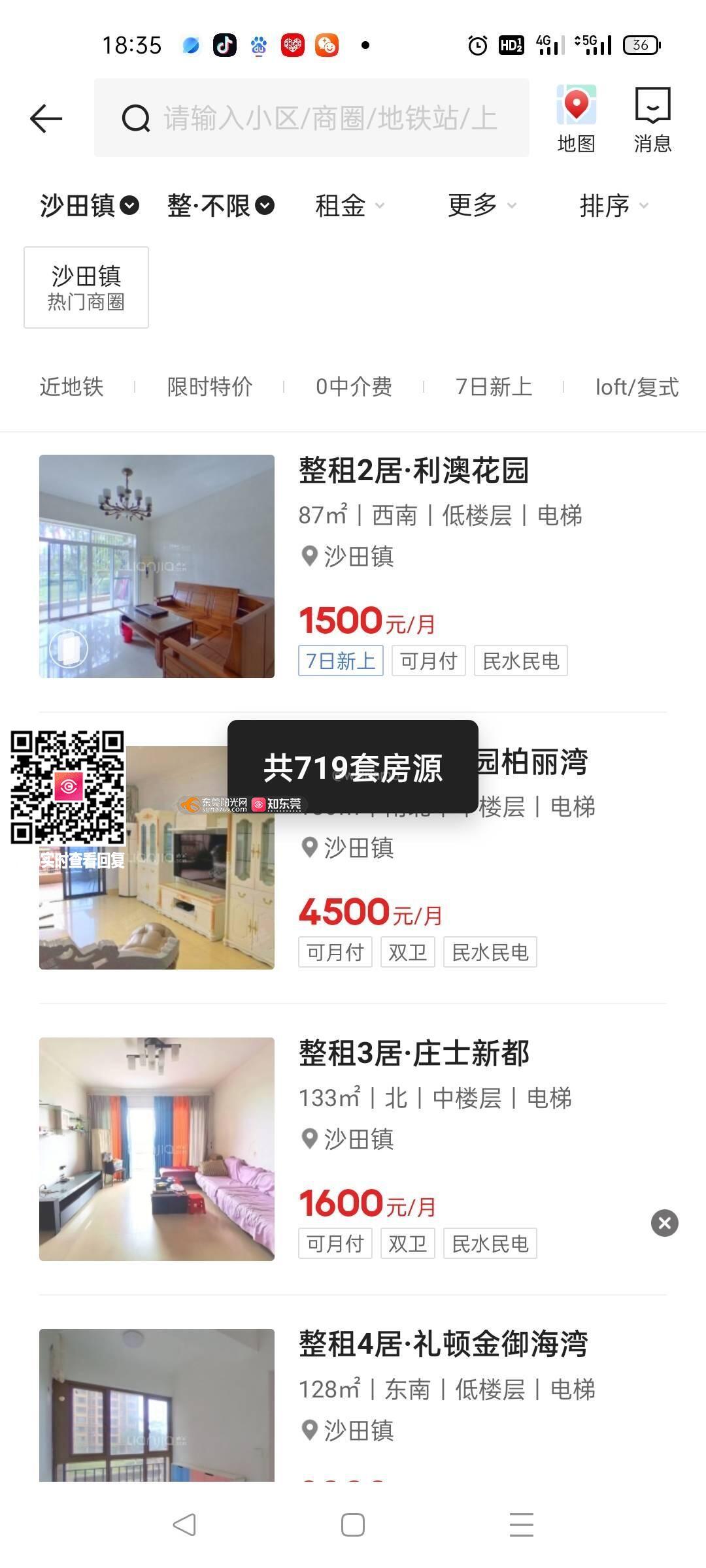Open the 租金 rent filter dropdown
The image size is (706, 1568).
[x=349, y=206]
